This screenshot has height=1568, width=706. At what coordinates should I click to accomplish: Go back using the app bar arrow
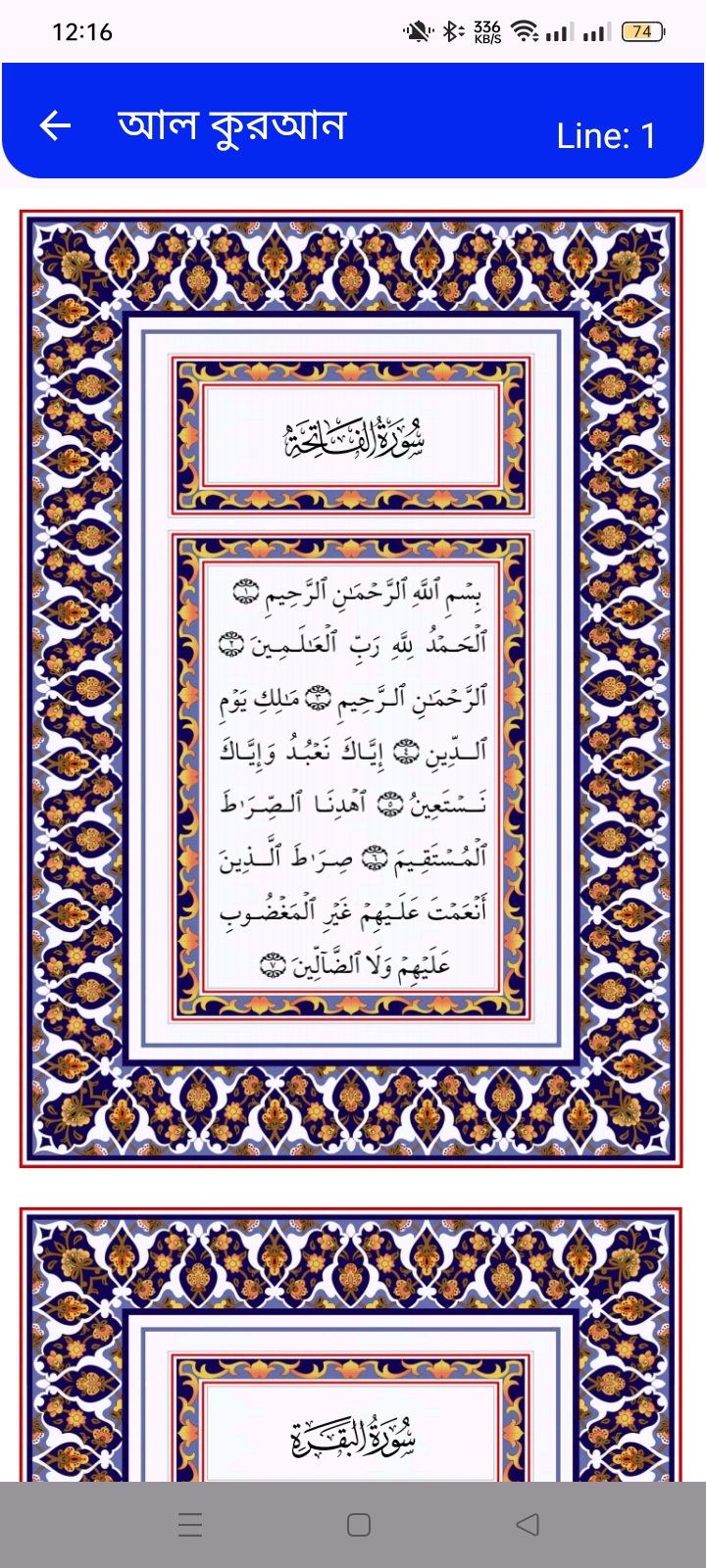coord(56,125)
